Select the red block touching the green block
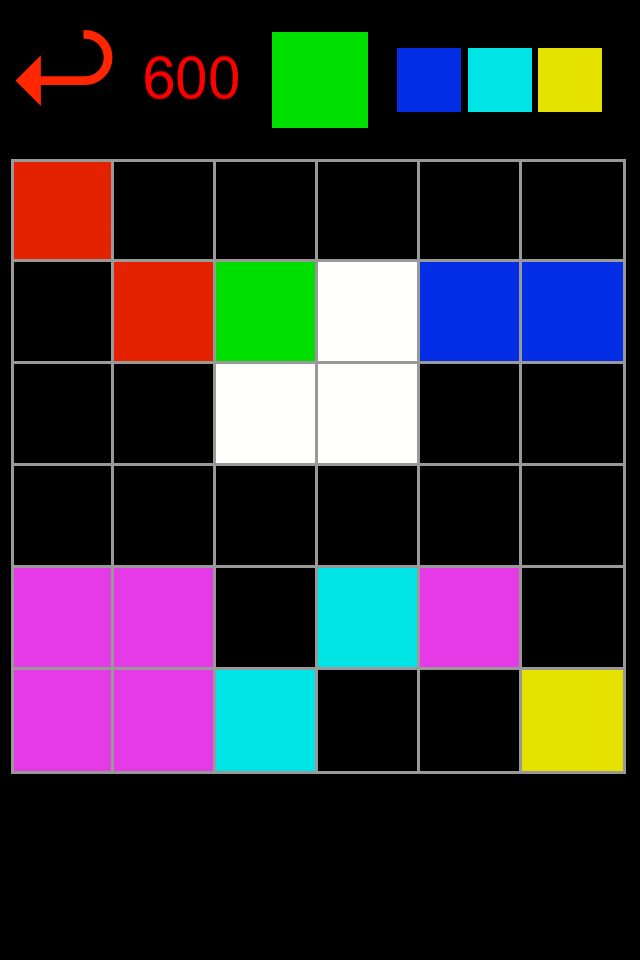 tap(163, 311)
